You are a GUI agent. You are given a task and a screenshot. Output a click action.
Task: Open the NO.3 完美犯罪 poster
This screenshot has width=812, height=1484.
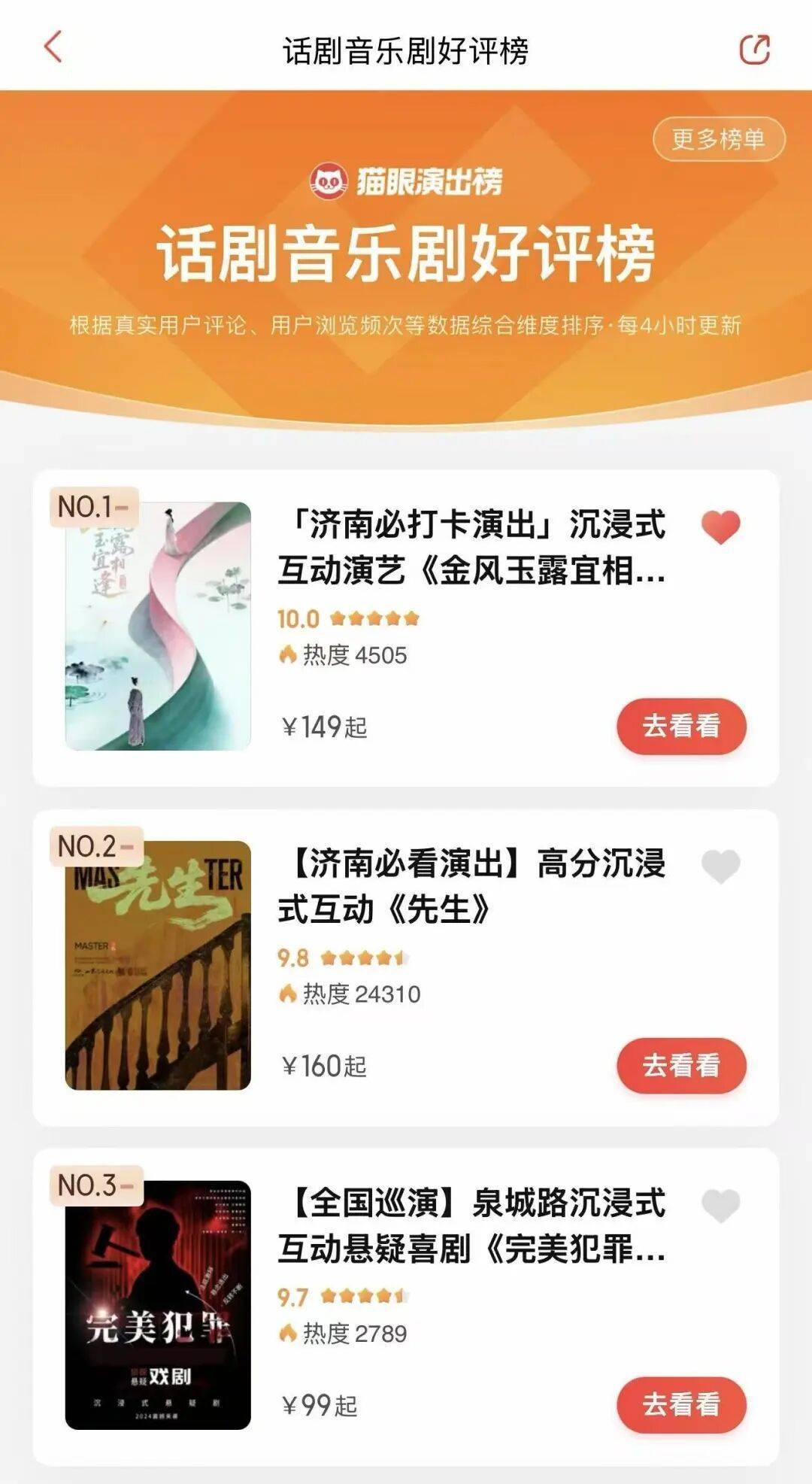(x=158, y=1305)
